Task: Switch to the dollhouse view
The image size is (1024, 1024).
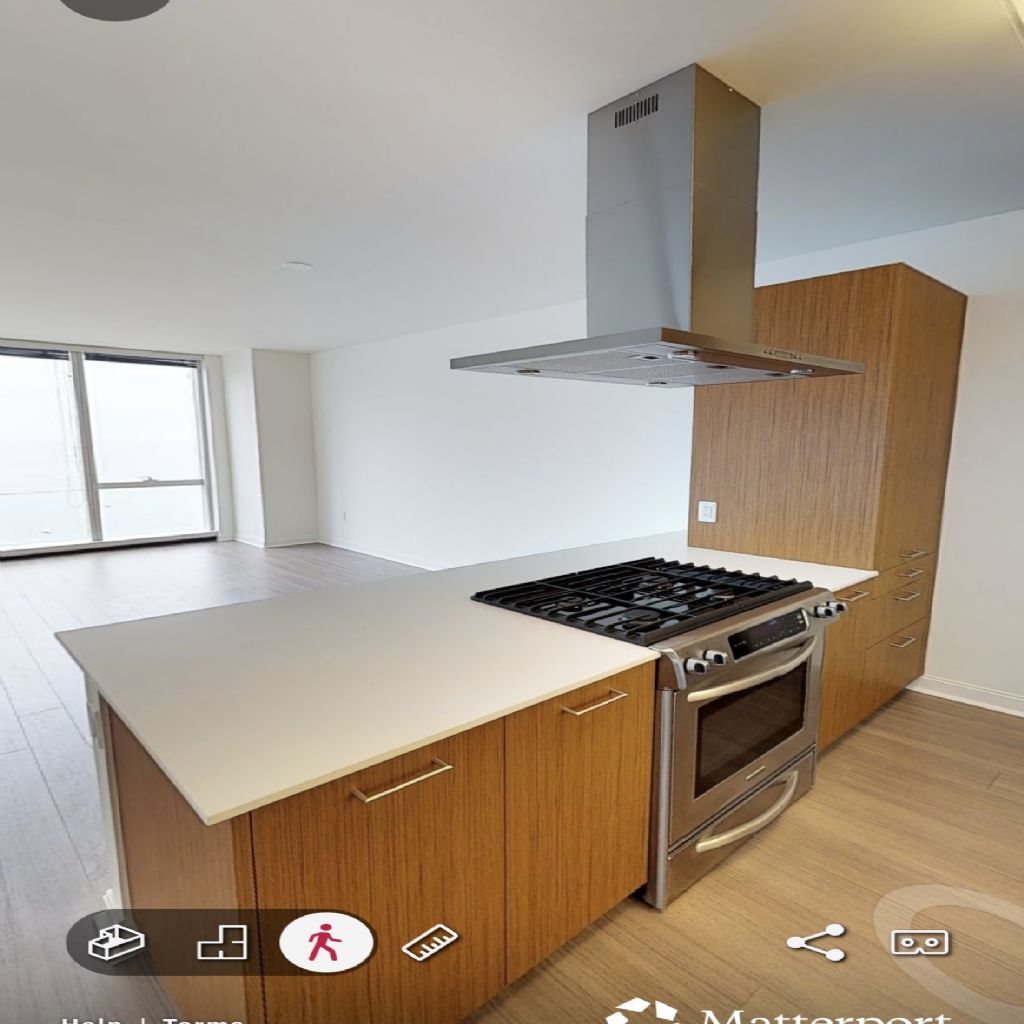Action: [116, 942]
